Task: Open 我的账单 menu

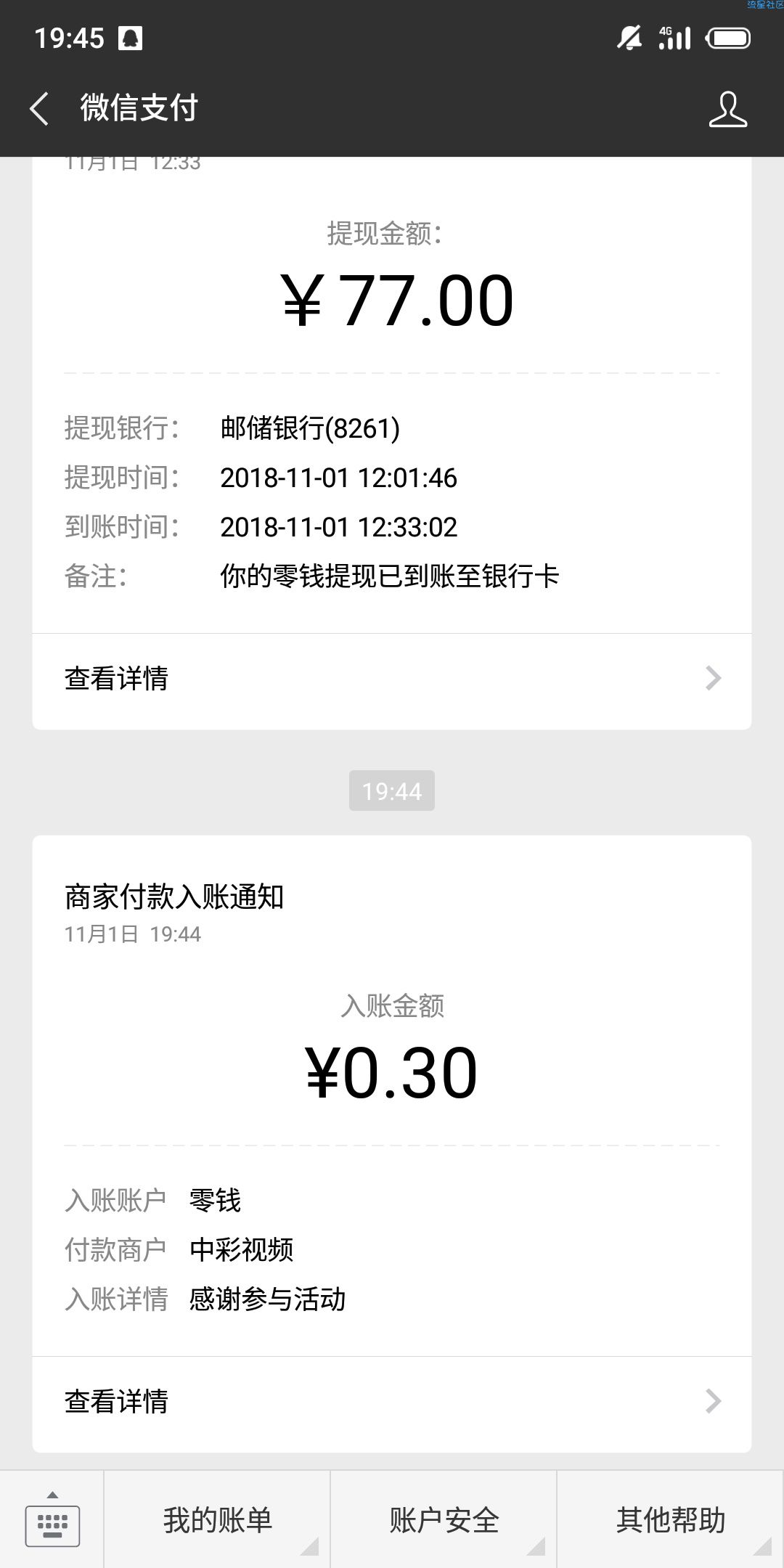Action: [217, 1520]
